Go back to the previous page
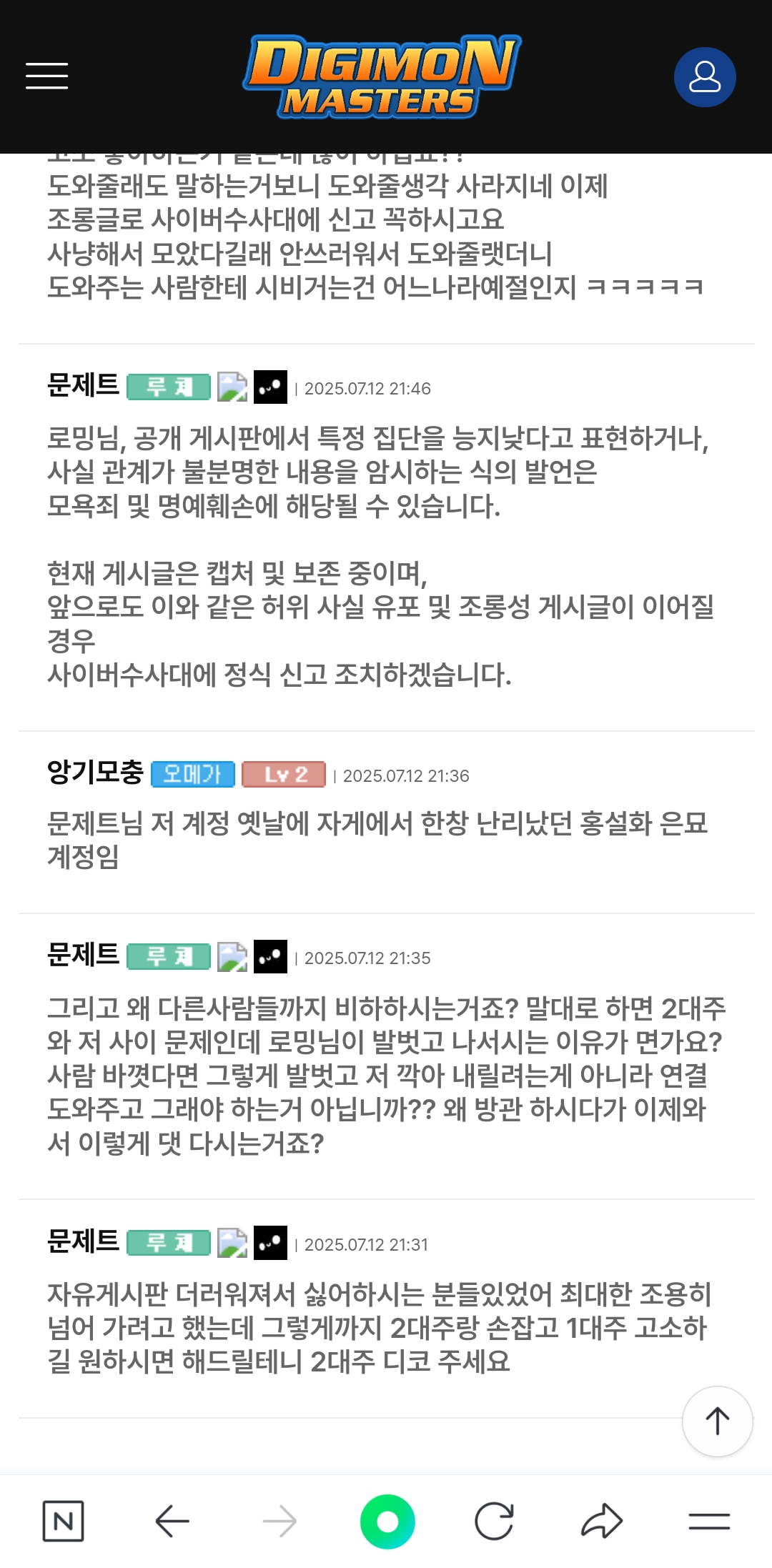Viewport: 772px width, 1568px height. pyautogui.click(x=172, y=1521)
